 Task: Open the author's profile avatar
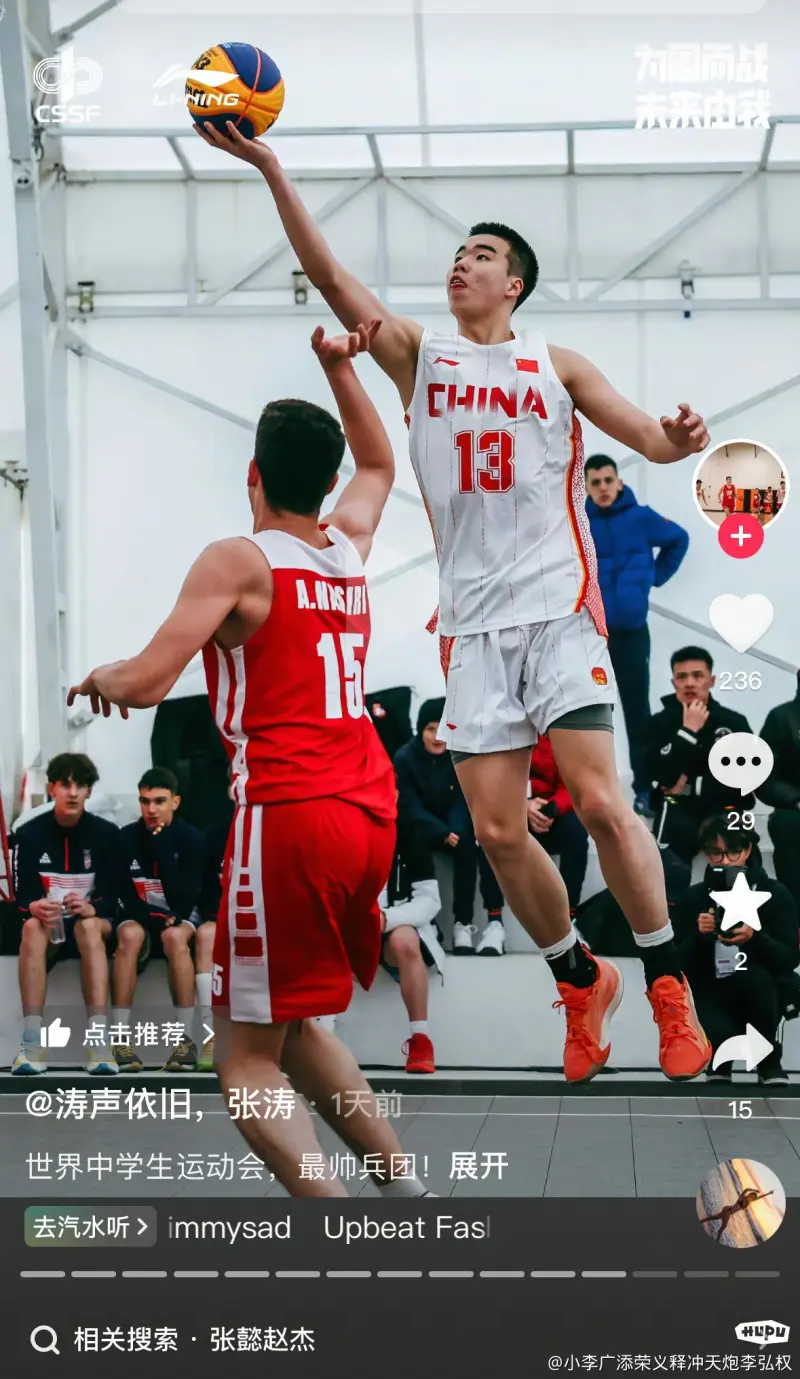(740, 485)
